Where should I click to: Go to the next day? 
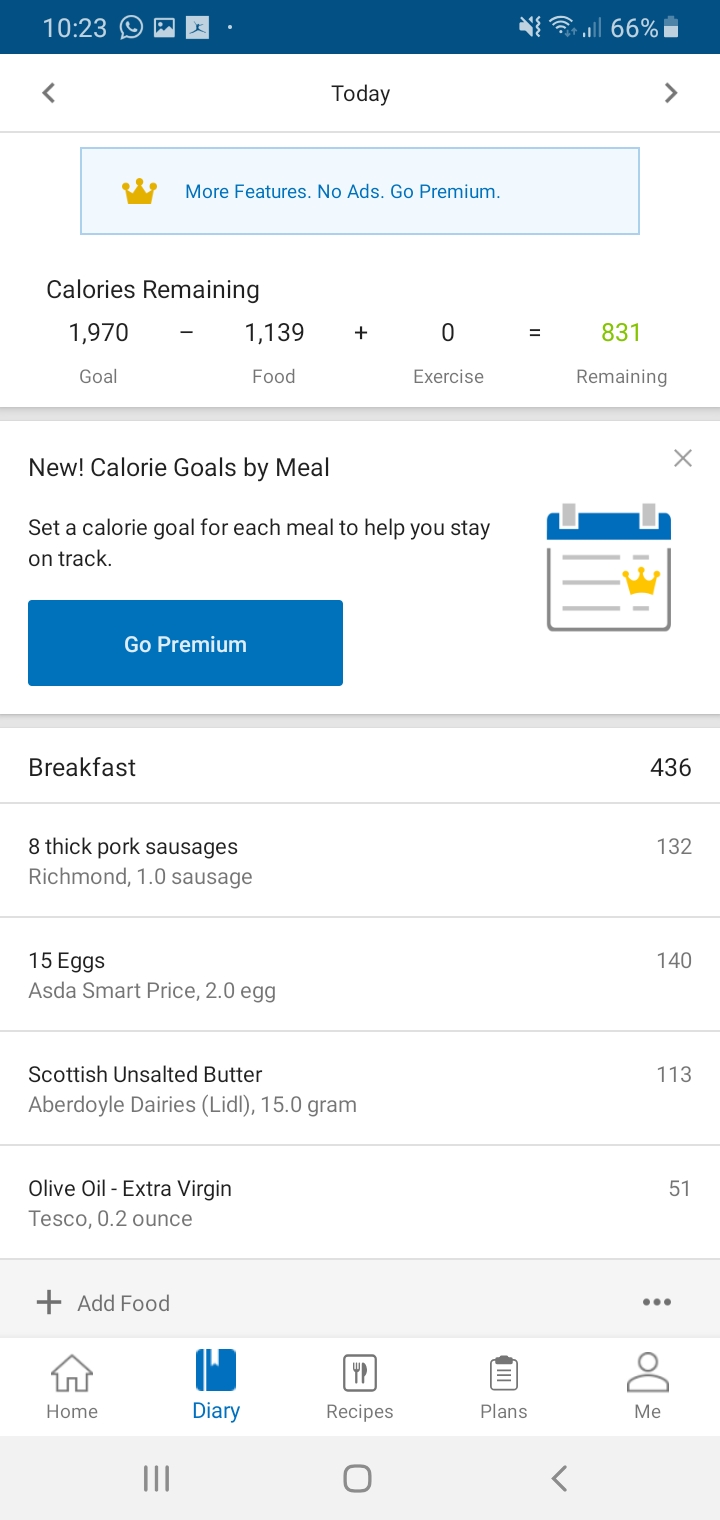671,93
